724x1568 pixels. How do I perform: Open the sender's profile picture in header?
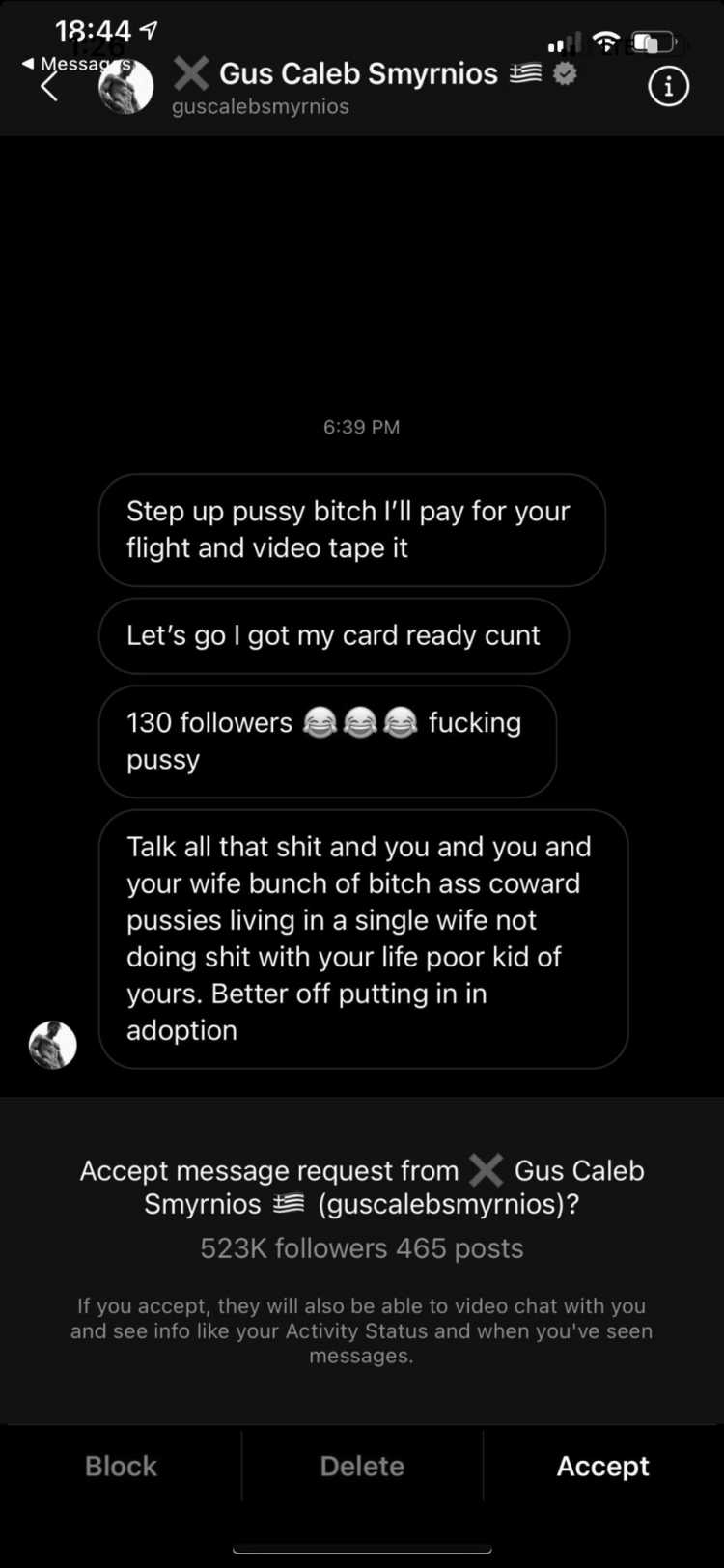(126, 87)
